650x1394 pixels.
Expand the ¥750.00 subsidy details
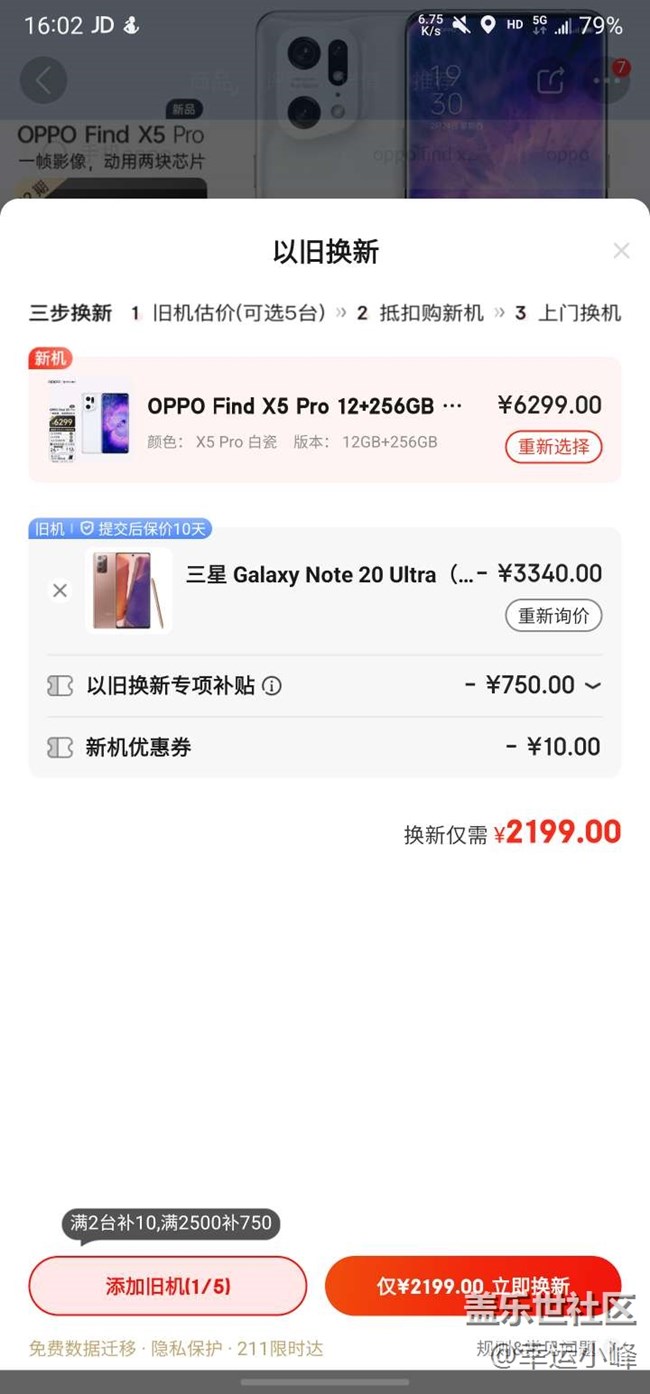593,686
